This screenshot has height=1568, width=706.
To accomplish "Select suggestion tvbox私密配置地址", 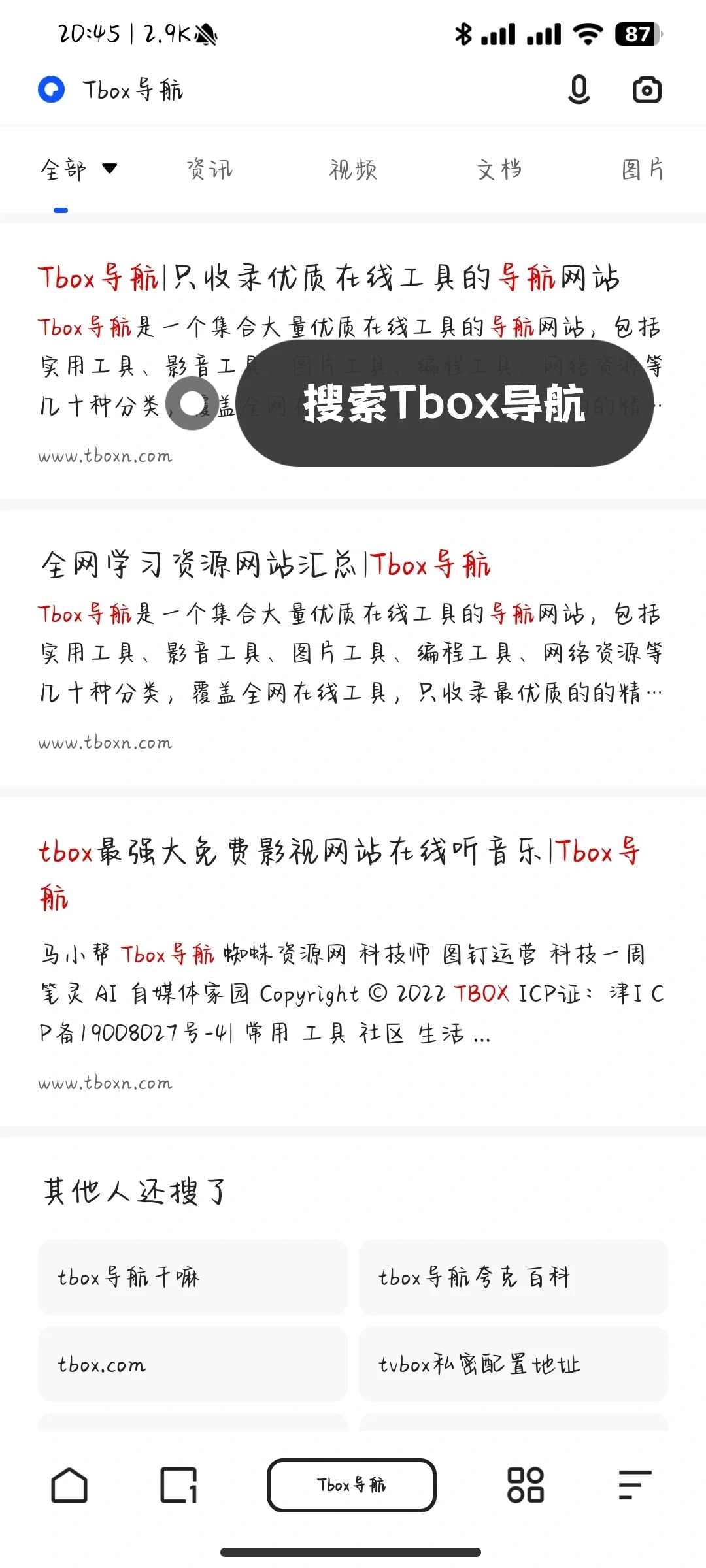I will [513, 1364].
